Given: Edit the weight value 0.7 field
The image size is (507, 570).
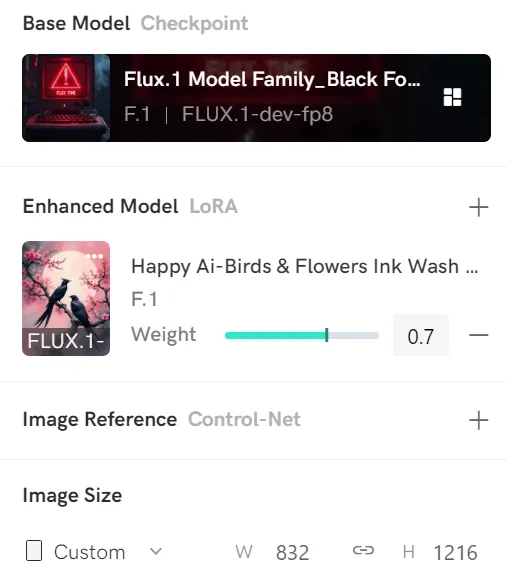Looking at the screenshot, I should tap(421, 336).
